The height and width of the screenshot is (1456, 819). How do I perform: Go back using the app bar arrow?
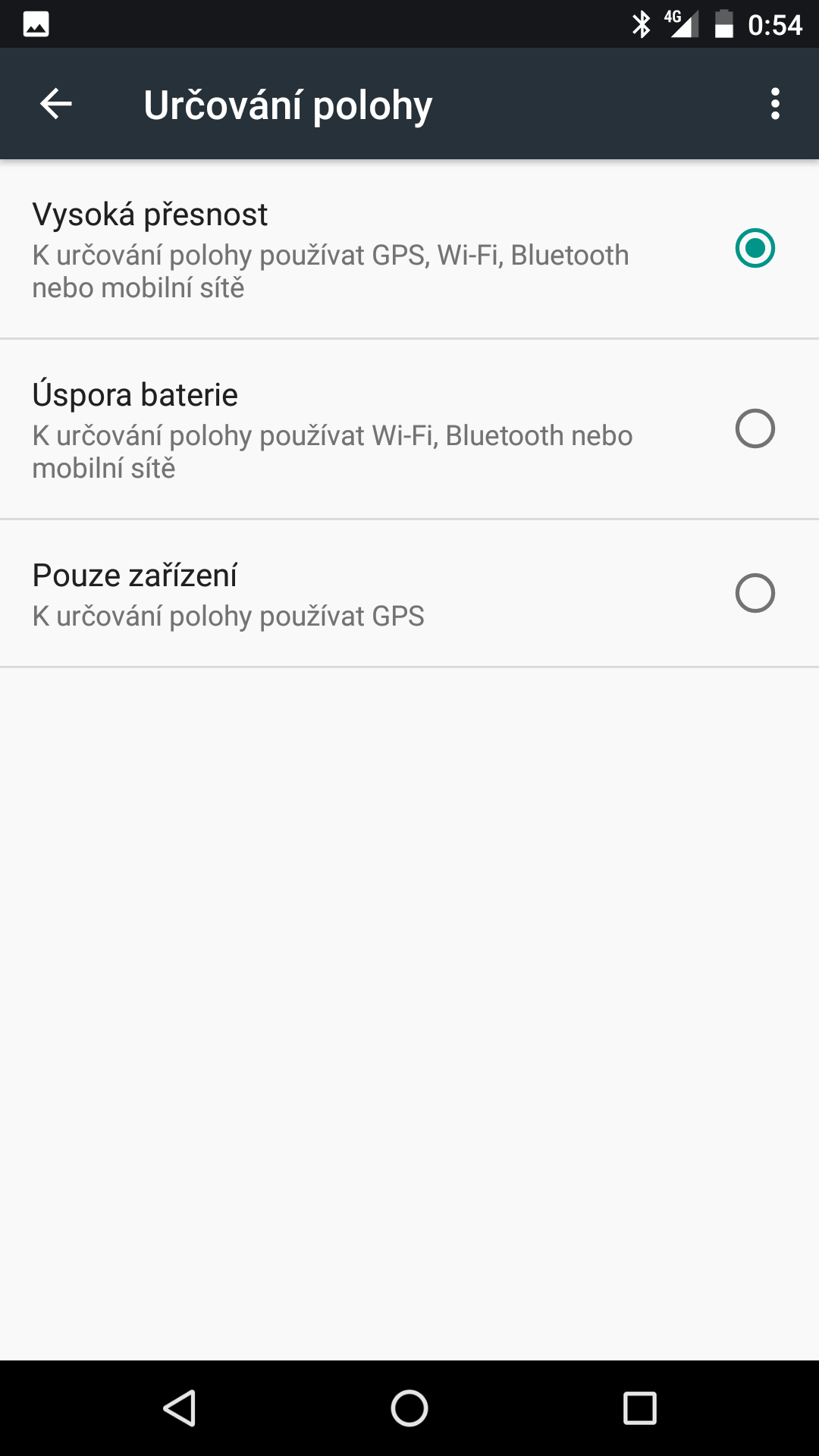coord(55,104)
